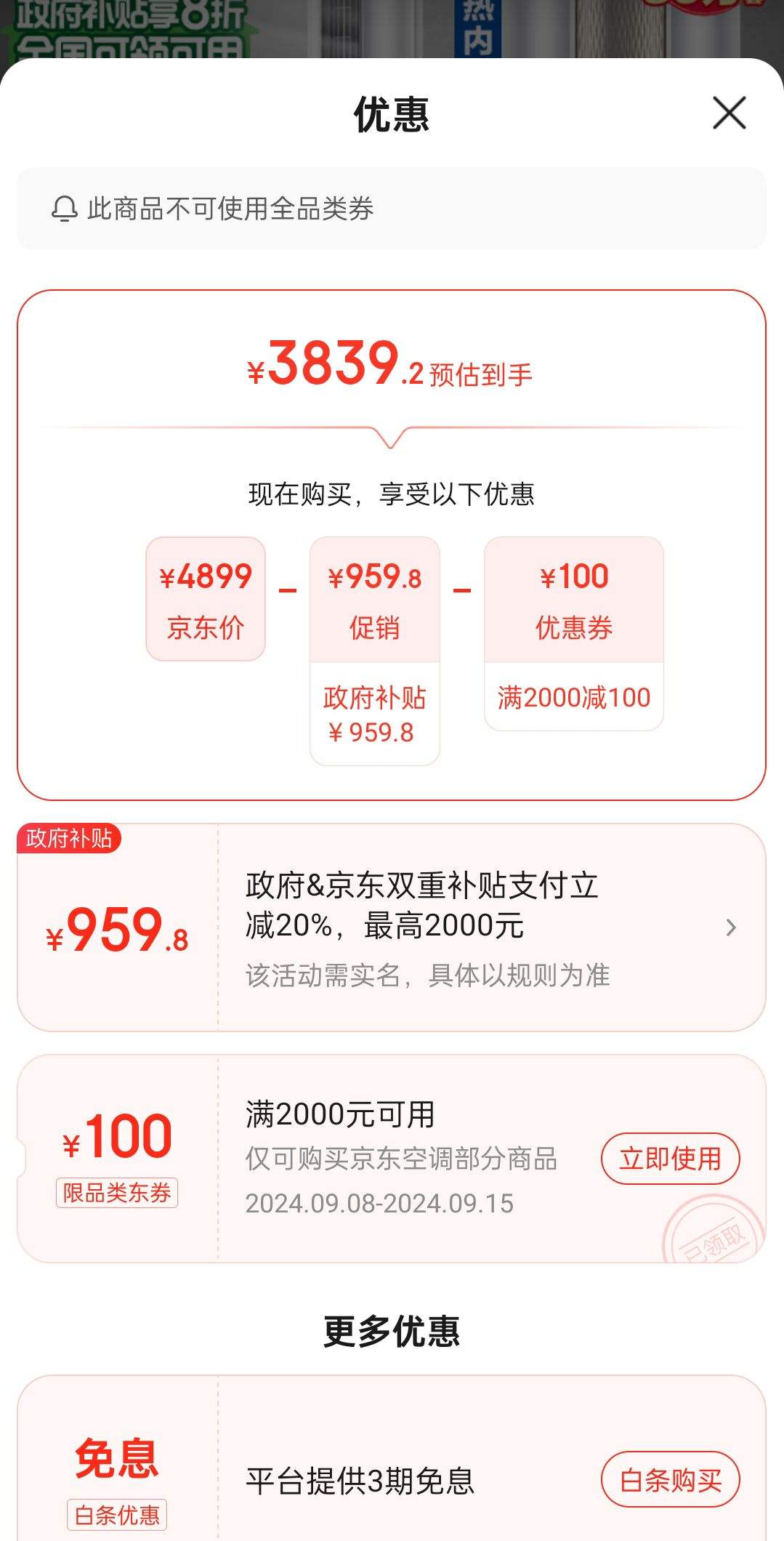
Task: Select the ¥100 优惠券 card
Action: (x=573, y=600)
